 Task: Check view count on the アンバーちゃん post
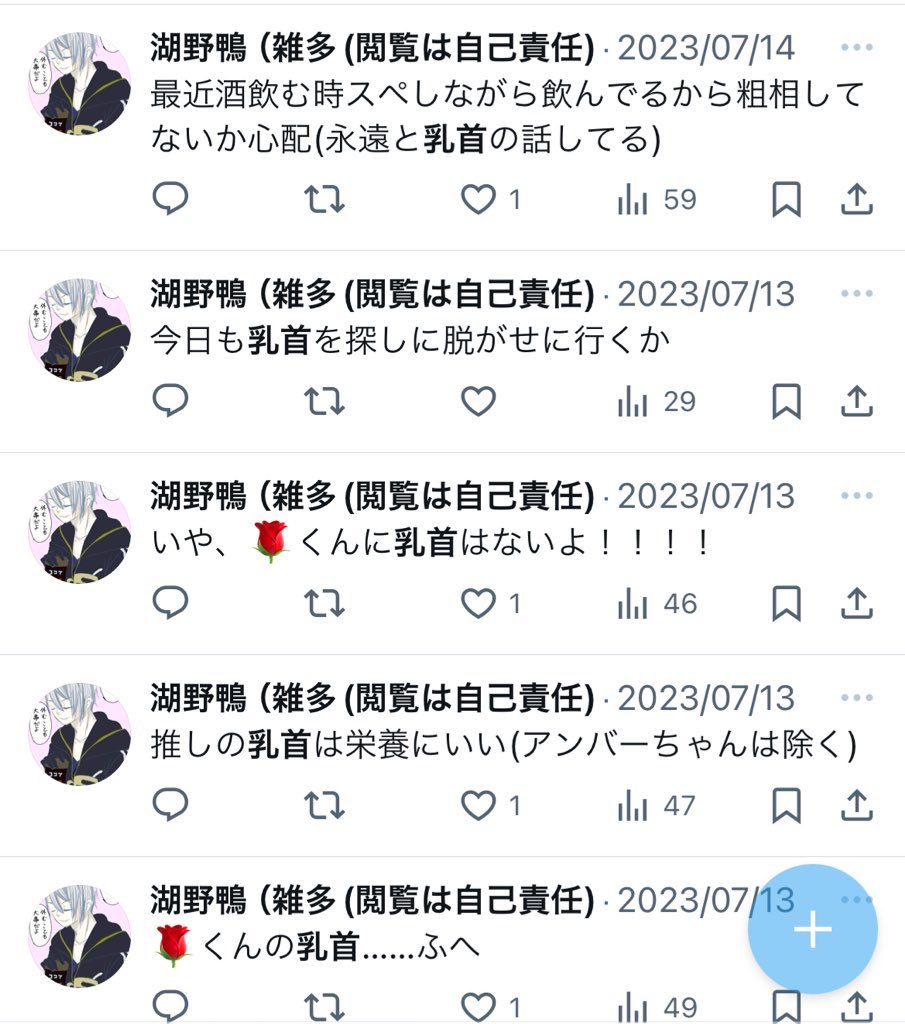pyautogui.click(x=657, y=805)
